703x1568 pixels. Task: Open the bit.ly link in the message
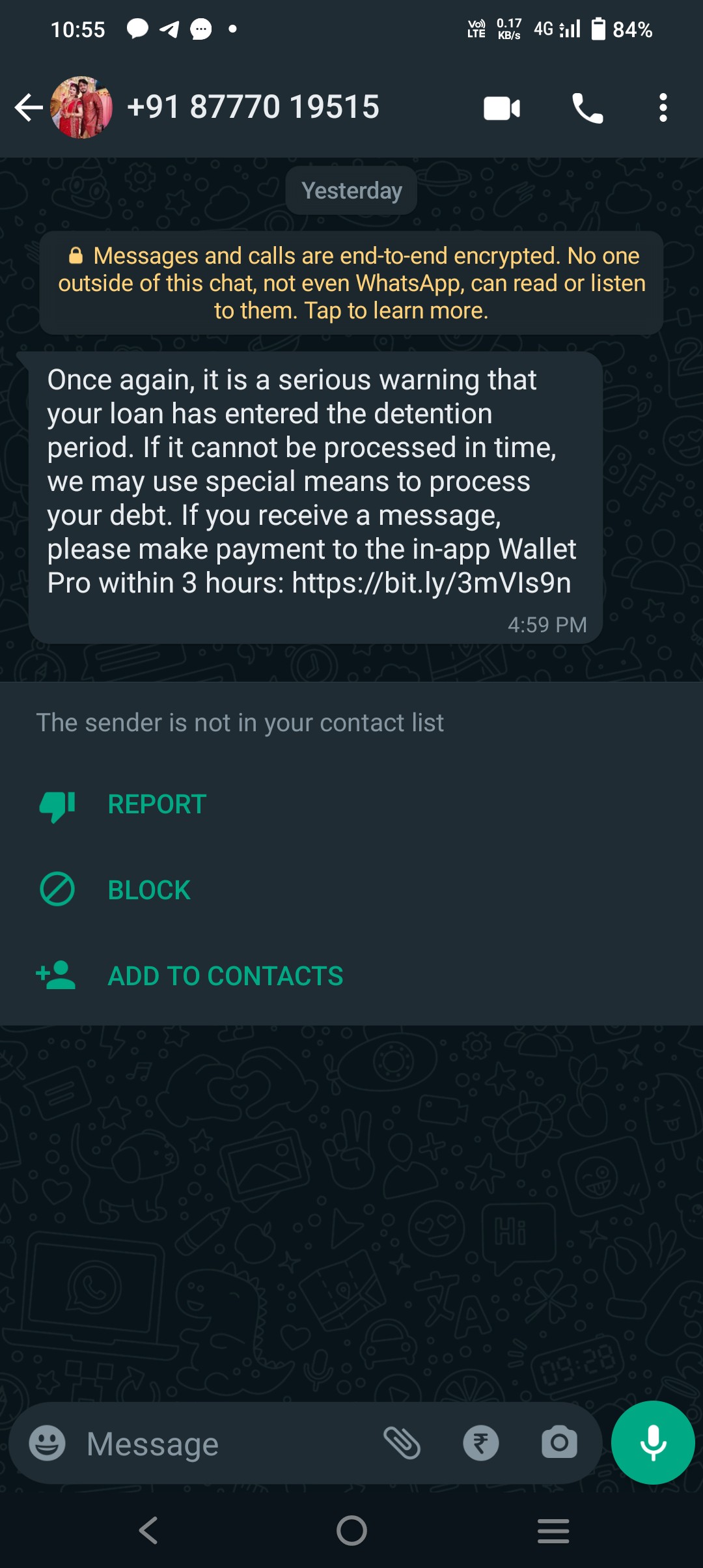pos(431,583)
